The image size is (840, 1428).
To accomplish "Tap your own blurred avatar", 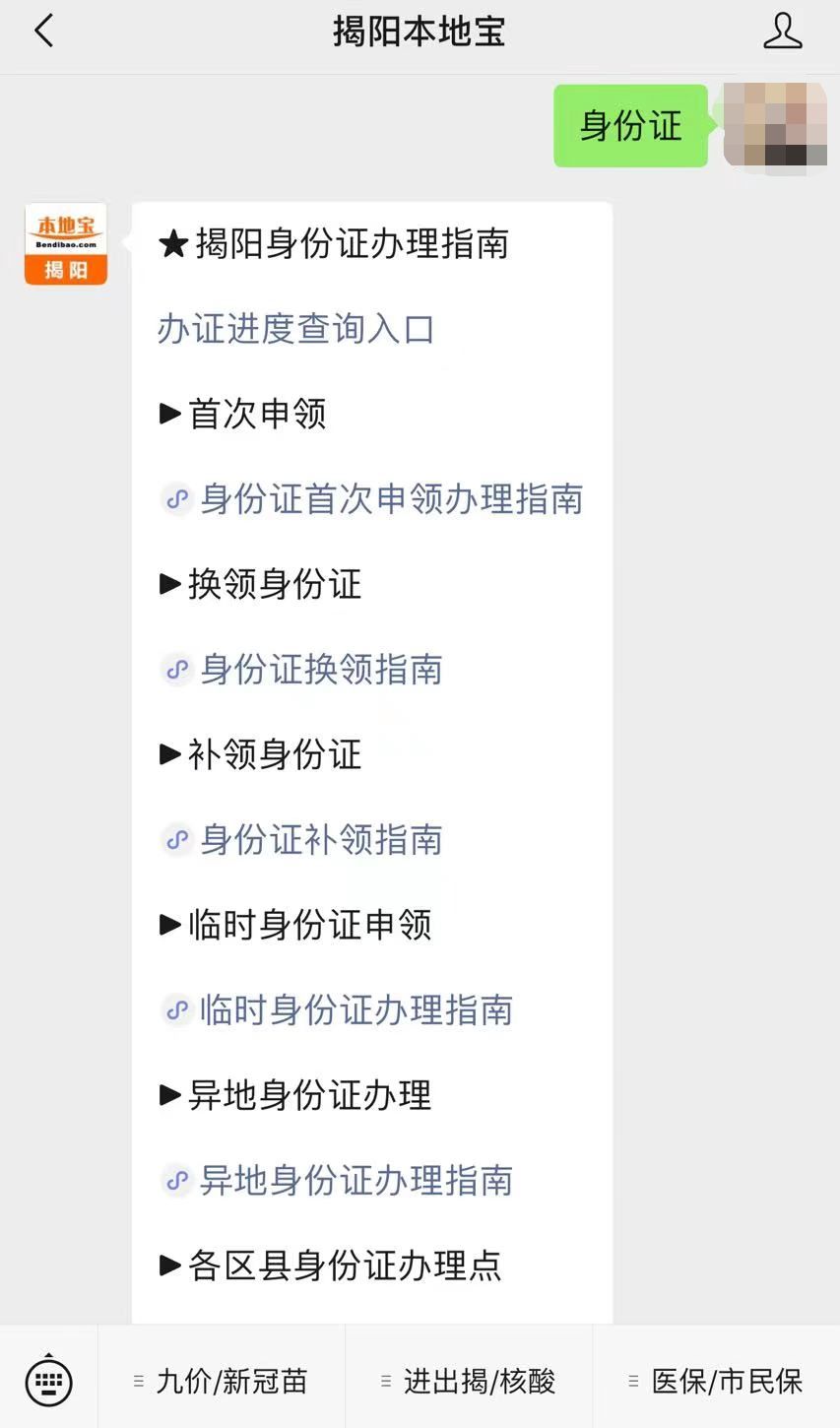I will click(775, 125).
